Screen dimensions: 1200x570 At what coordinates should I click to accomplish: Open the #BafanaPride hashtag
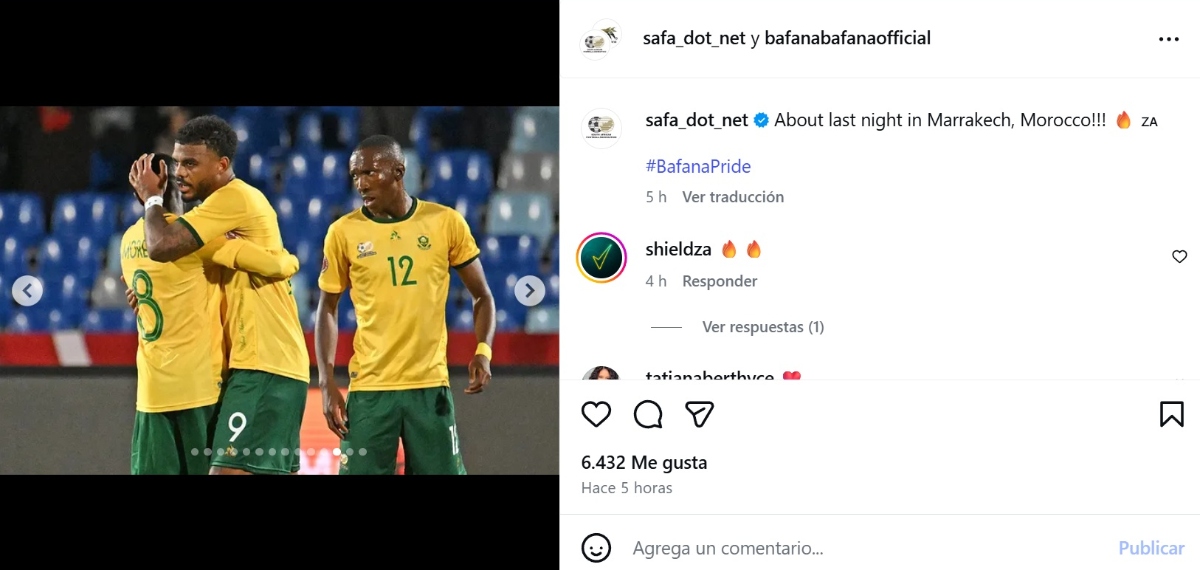click(x=698, y=166)
